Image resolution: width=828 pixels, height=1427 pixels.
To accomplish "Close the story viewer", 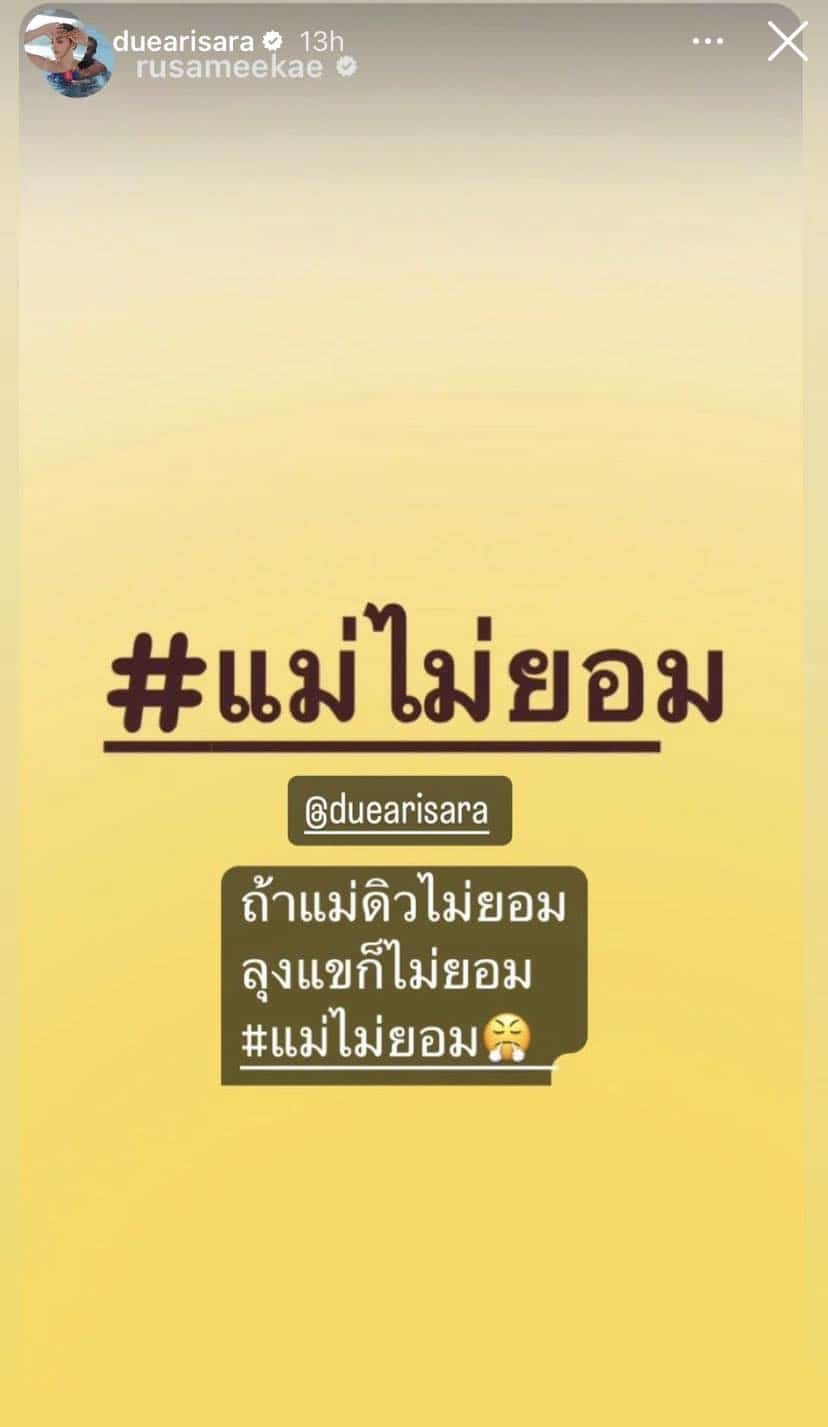I will tap(787, 42).
